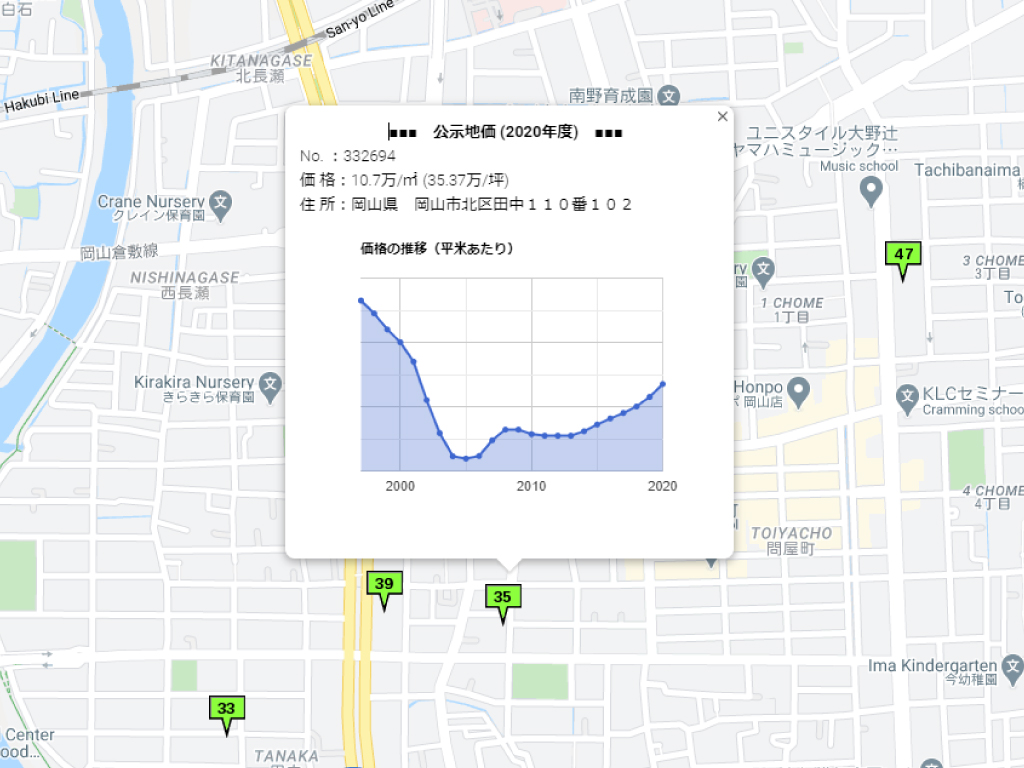This screenshot has width=1024, height=768.
Task: Select the green marker labeled 39
Action: tap(384, 585)
